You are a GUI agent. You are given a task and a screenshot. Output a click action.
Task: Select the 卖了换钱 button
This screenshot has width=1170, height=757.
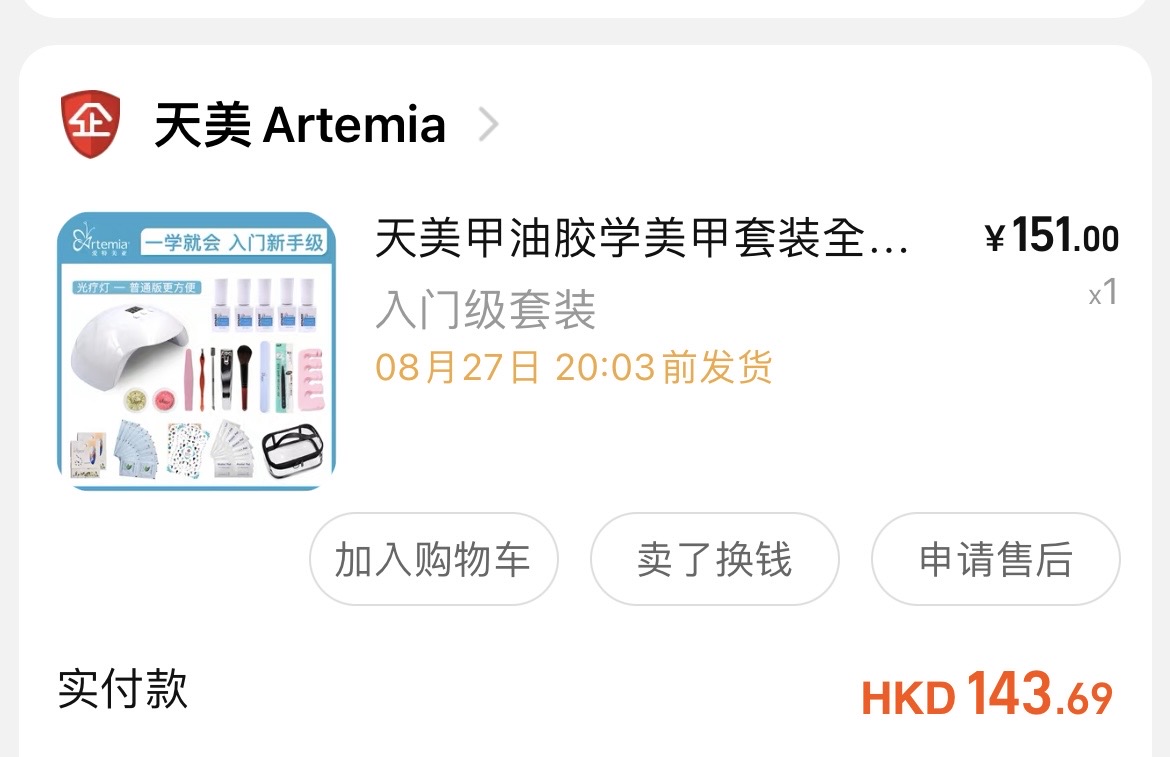click(x=714, y=559)
